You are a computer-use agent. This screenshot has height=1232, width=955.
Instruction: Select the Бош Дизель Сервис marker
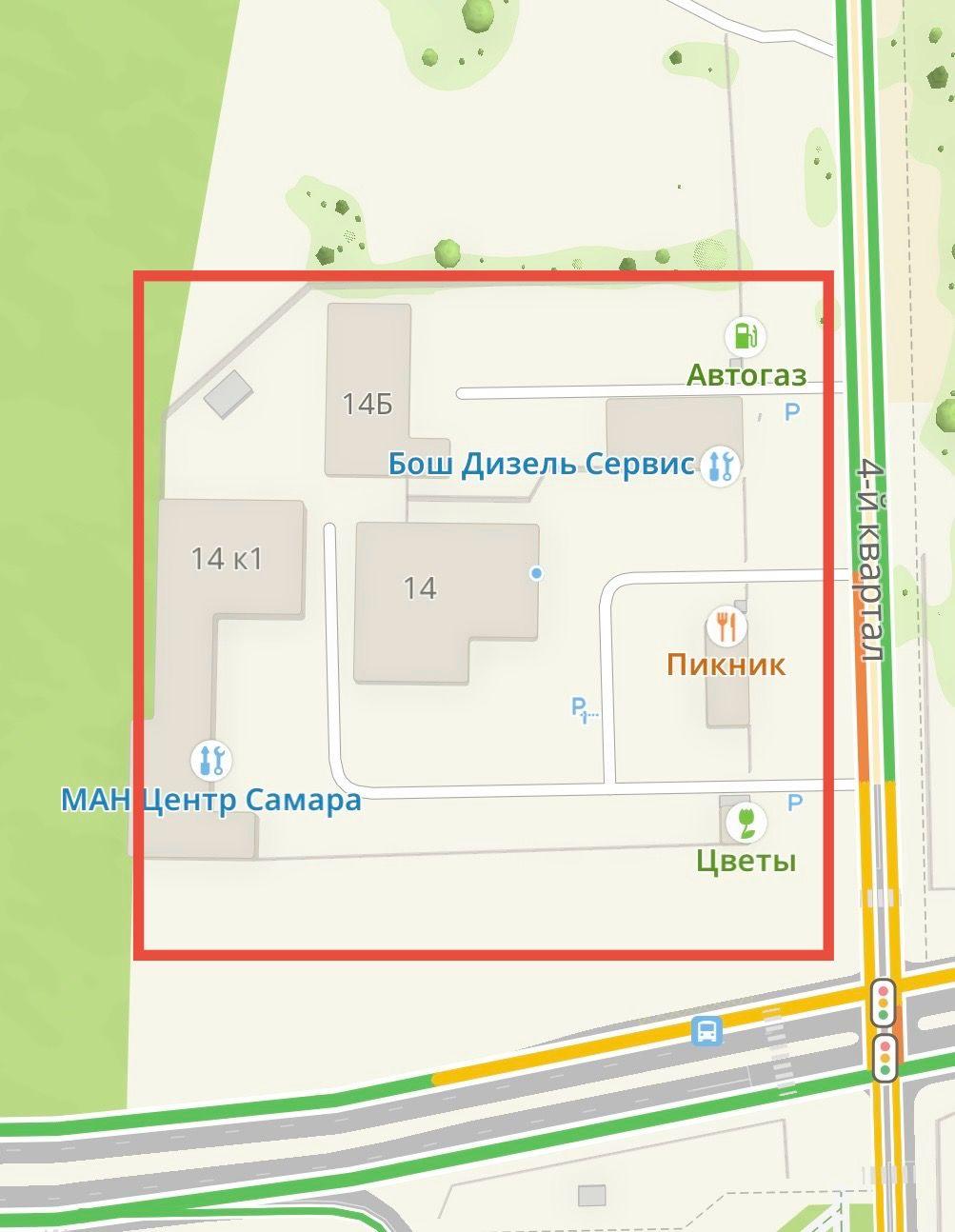pos(719,466)
